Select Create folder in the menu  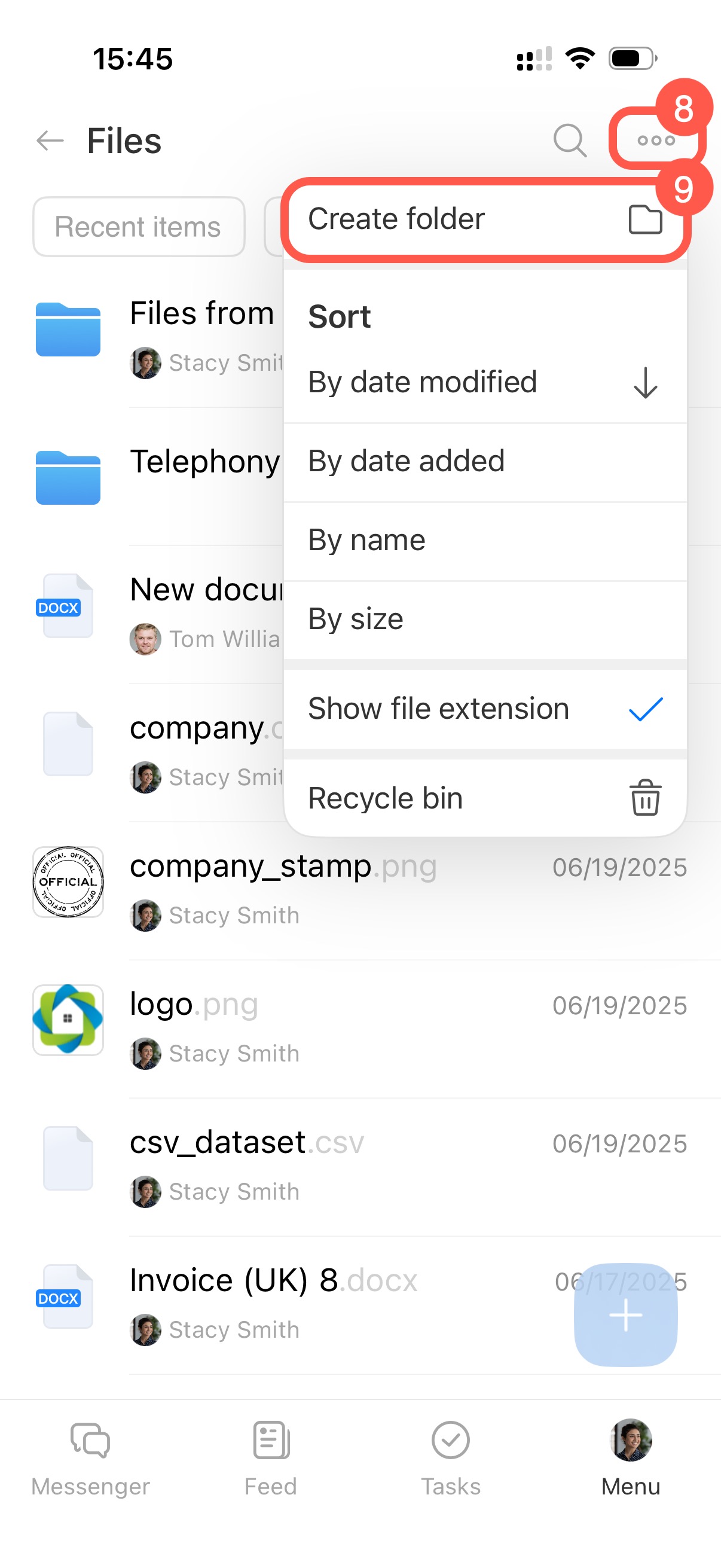tap(484, 219)
